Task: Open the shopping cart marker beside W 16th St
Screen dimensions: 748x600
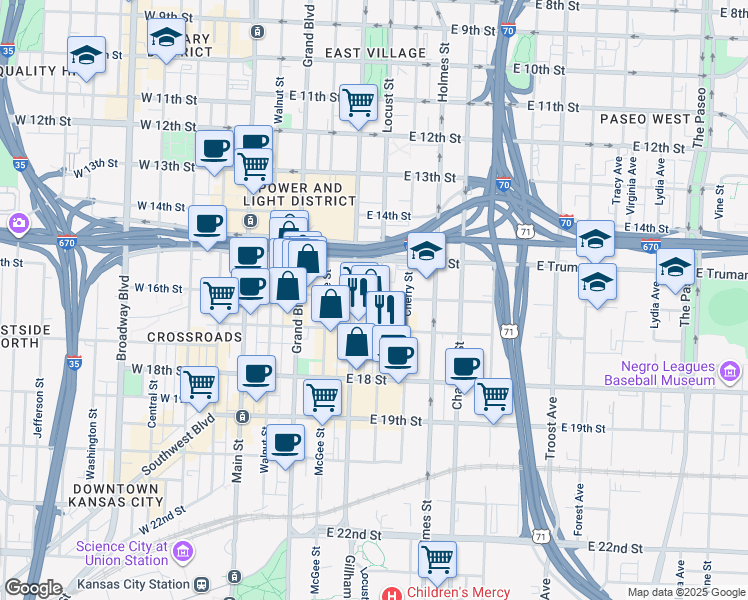Action: tap(219, 298)
